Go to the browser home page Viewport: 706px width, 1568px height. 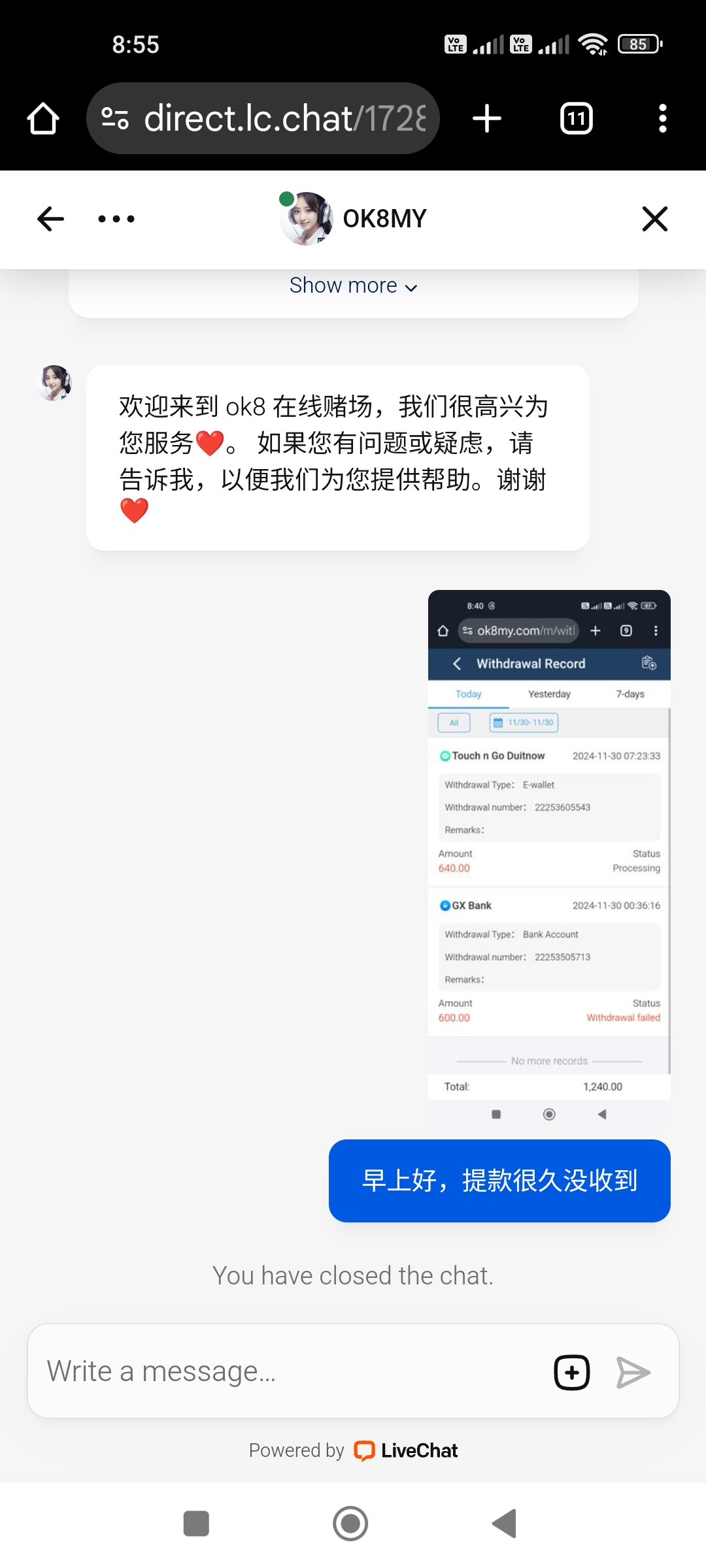[43, 119]
